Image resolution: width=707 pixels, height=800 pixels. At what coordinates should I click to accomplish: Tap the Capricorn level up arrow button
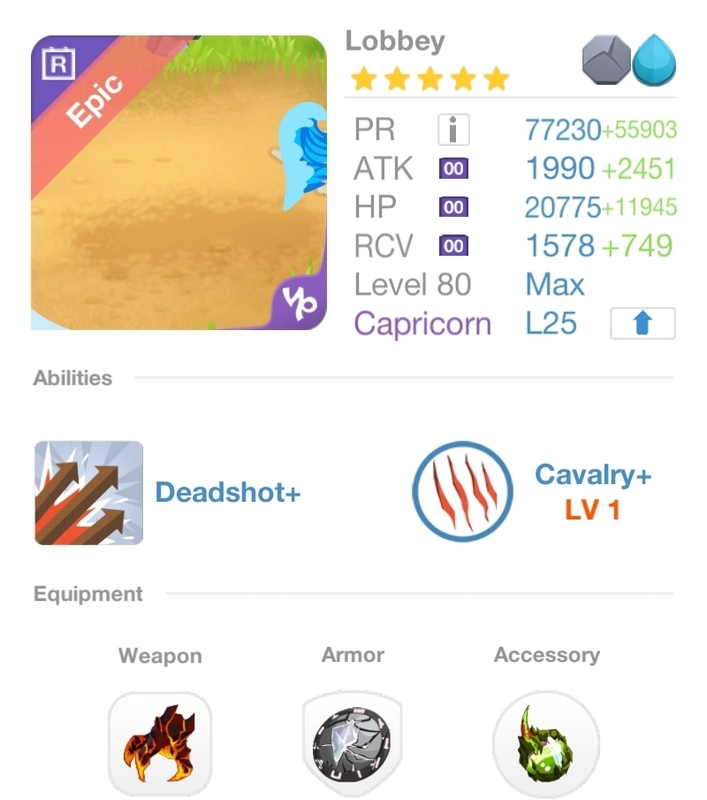click(x=642, y=324)
